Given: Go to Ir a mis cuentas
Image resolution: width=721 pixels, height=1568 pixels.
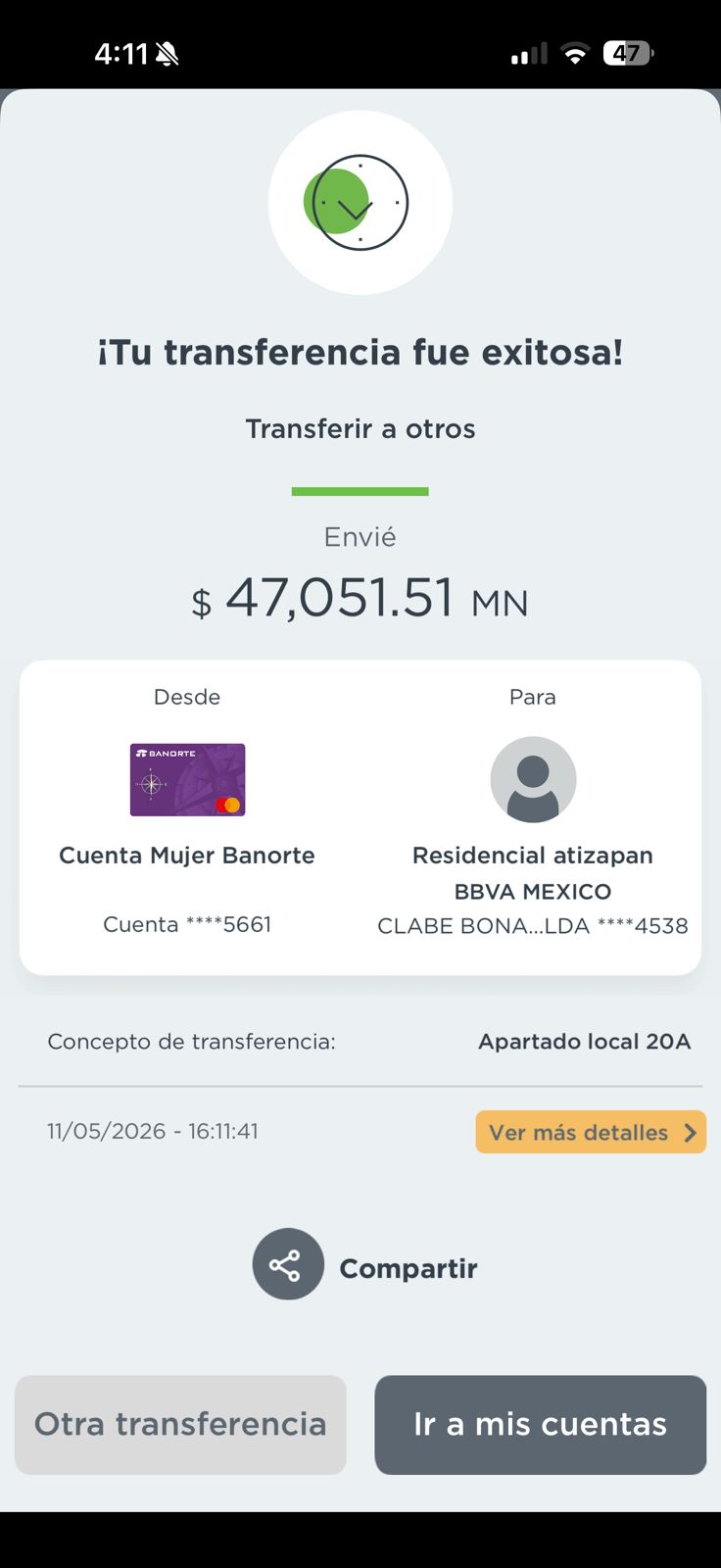Looking at the screenshot, I should click(541, 1425).
